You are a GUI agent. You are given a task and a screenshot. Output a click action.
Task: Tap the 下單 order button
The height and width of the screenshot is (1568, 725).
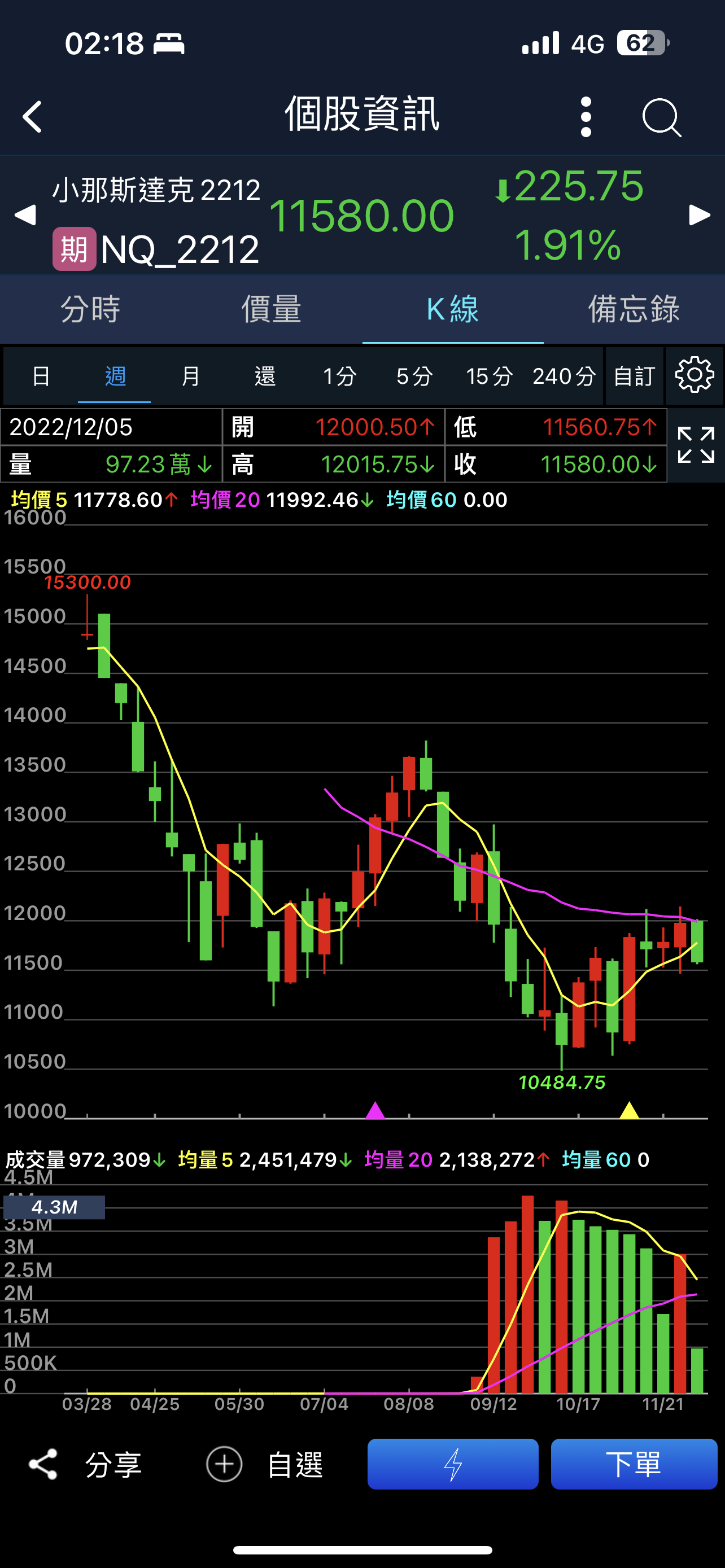point(634,1464)
